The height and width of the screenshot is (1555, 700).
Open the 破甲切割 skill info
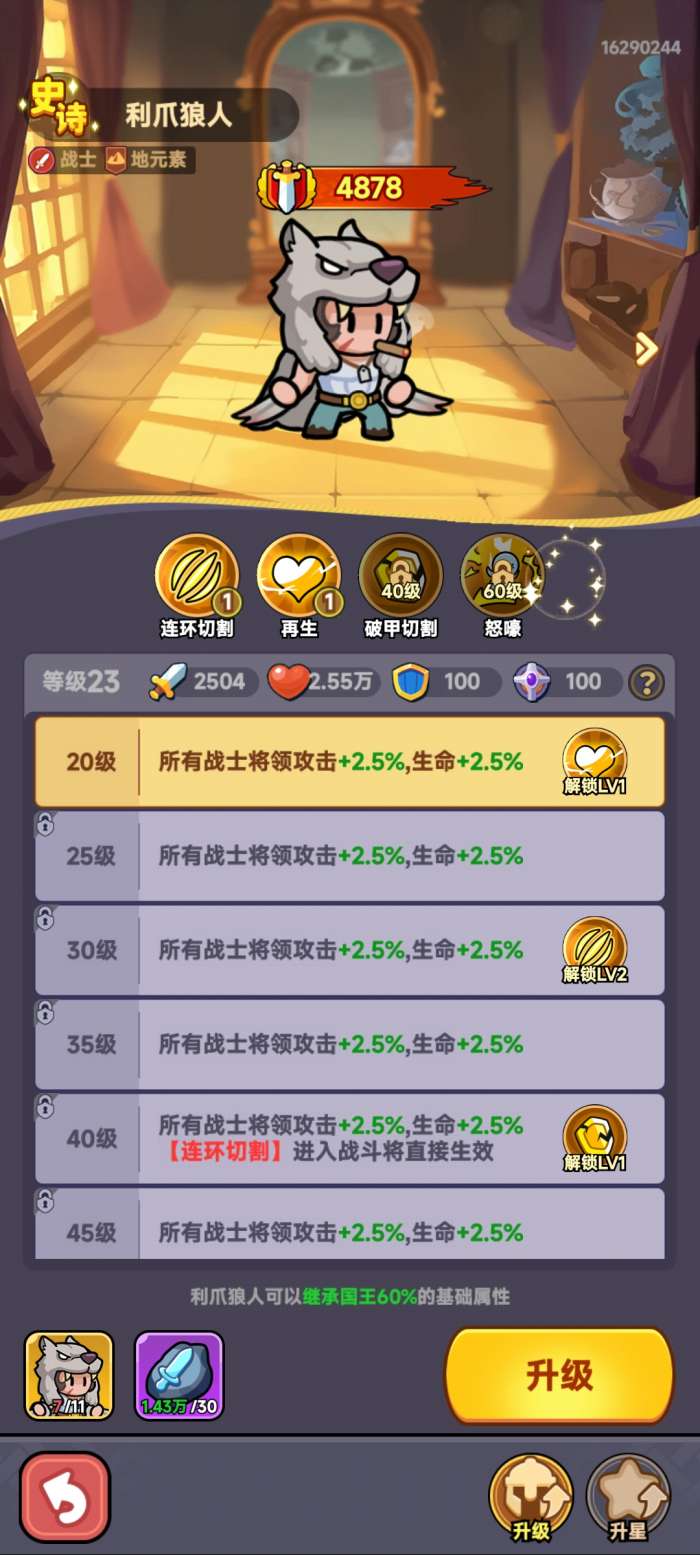[x=400, y=577]
